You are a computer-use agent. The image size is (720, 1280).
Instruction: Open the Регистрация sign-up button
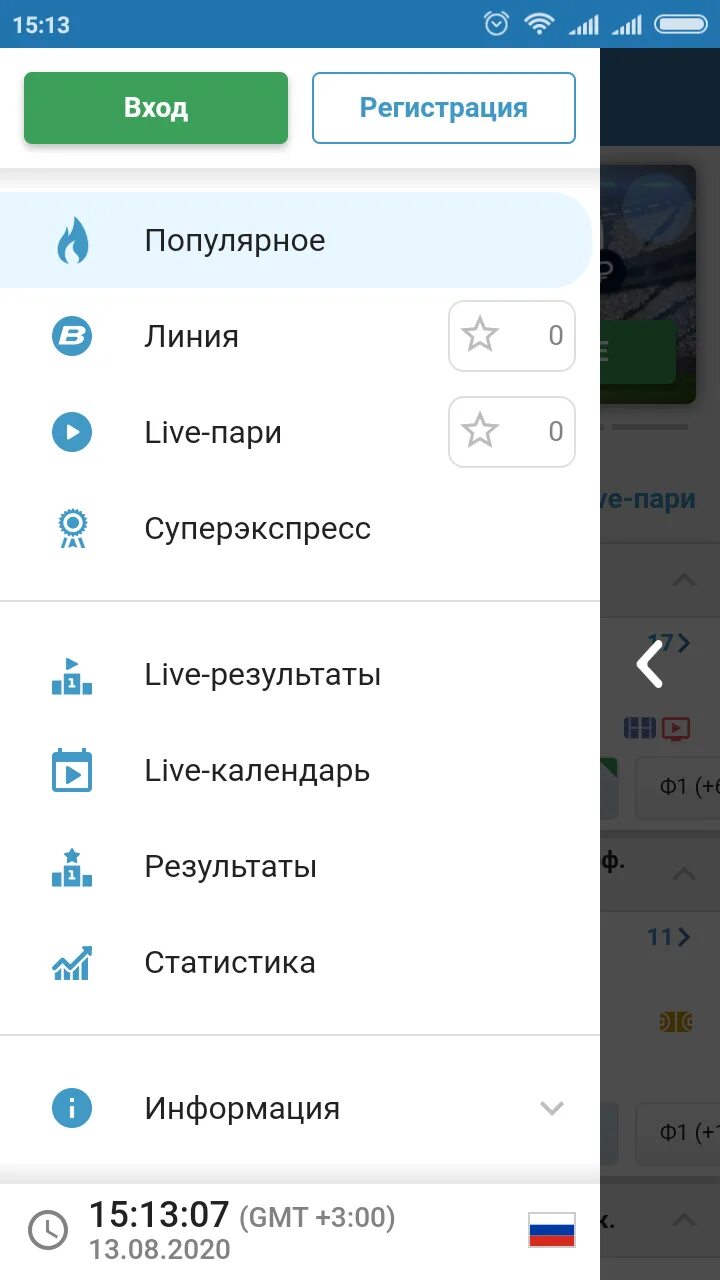pos(443,108)
